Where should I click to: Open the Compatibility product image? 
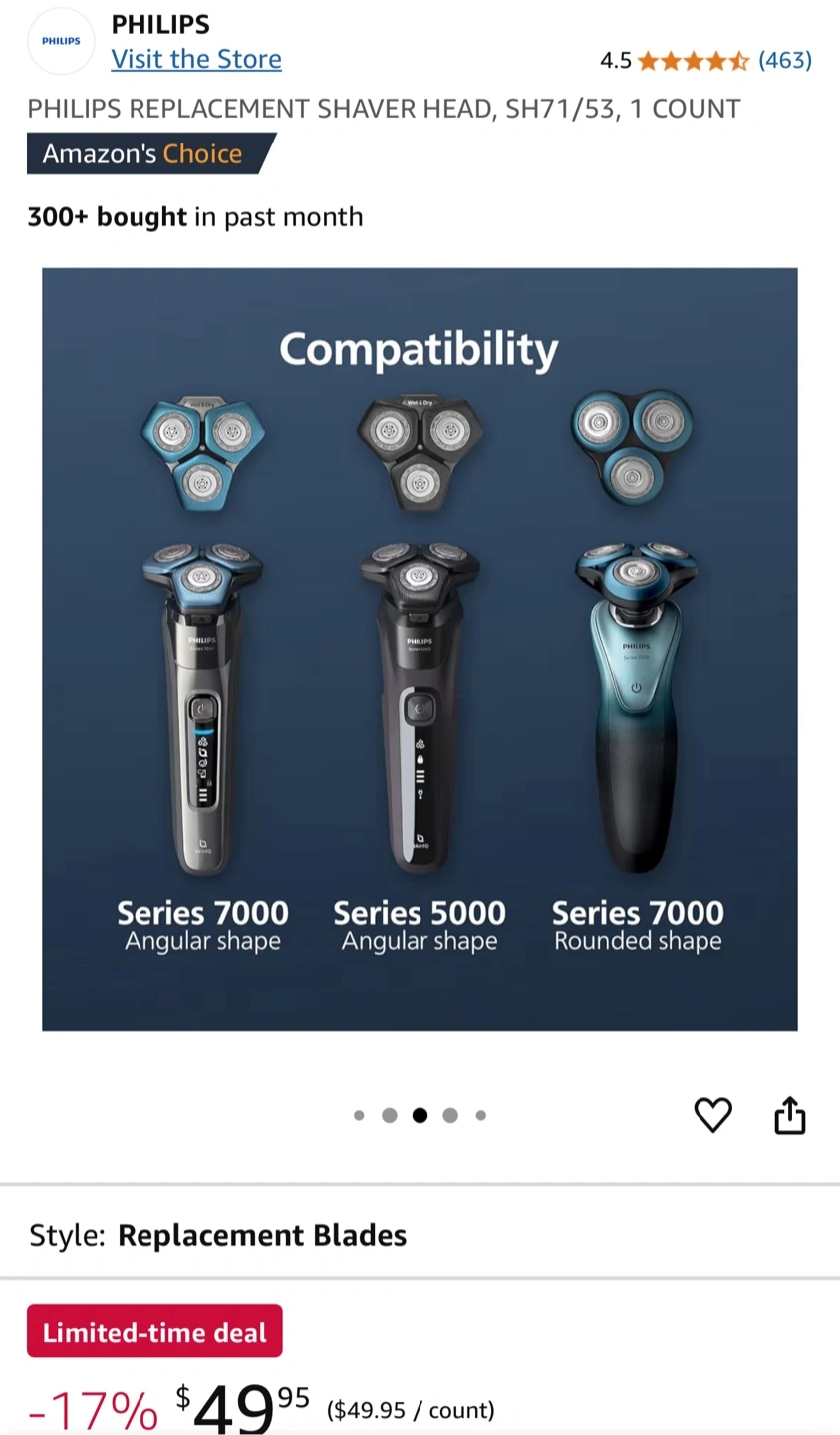420,649
